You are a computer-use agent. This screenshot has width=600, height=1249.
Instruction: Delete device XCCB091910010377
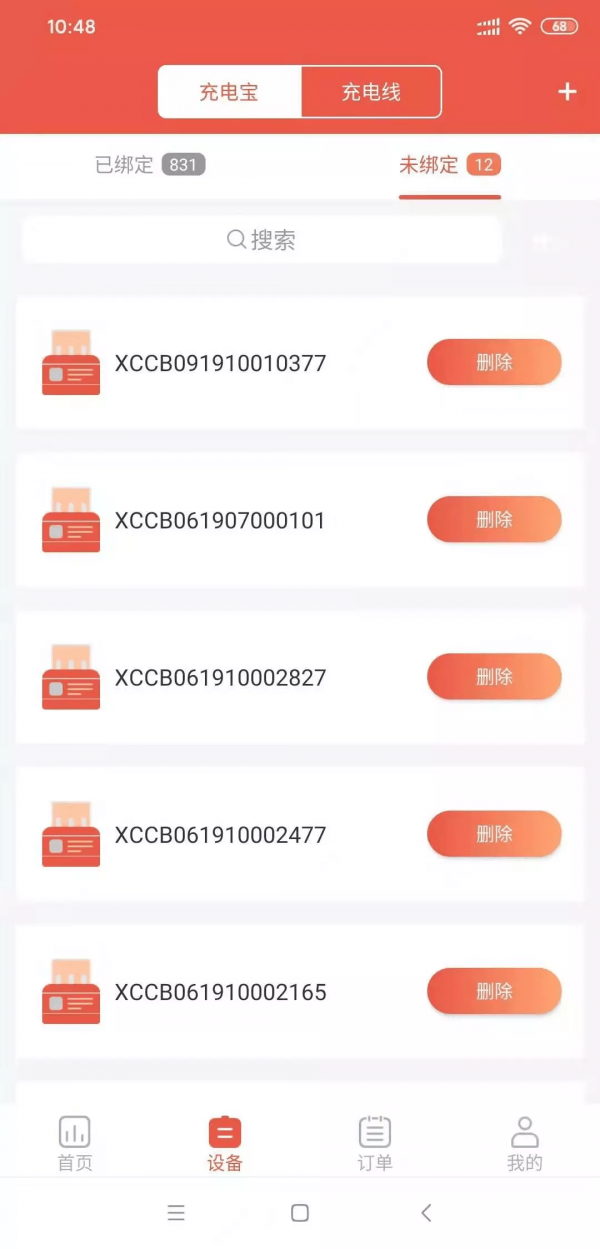coord(494,362)
